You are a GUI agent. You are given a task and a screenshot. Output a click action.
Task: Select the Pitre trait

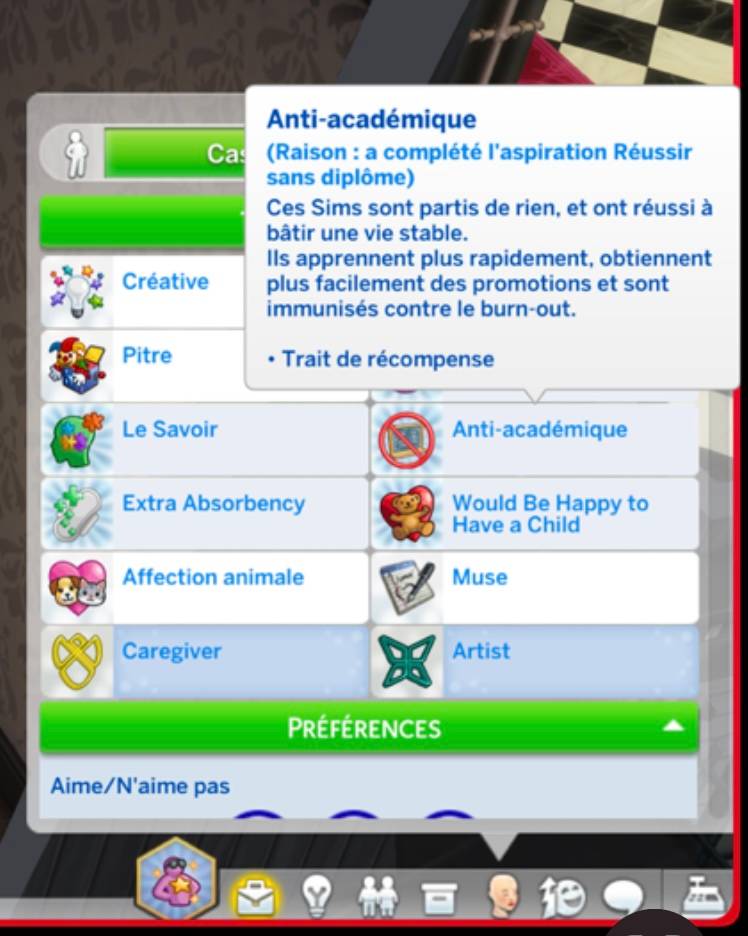click(143, 365)
